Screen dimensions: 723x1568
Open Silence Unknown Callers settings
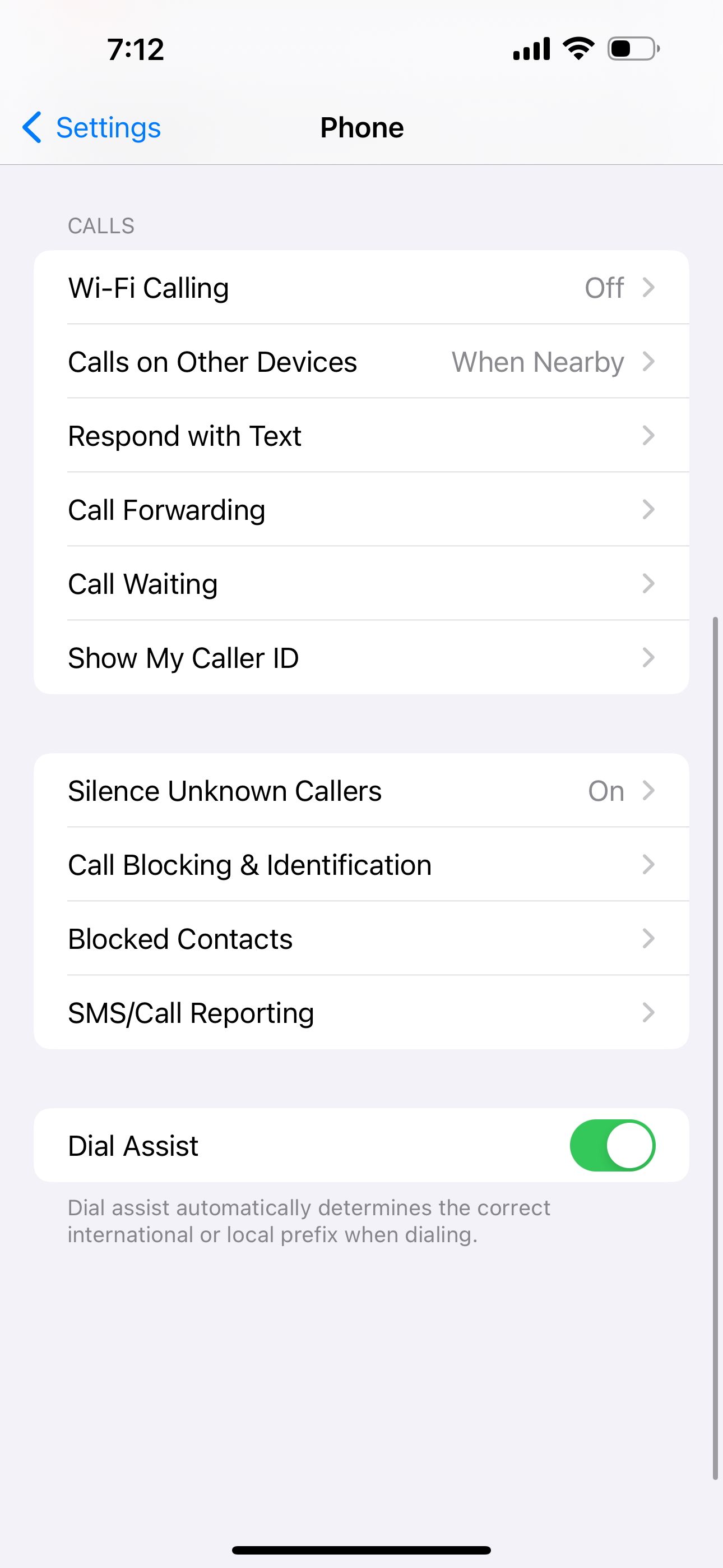click(361, 790)
